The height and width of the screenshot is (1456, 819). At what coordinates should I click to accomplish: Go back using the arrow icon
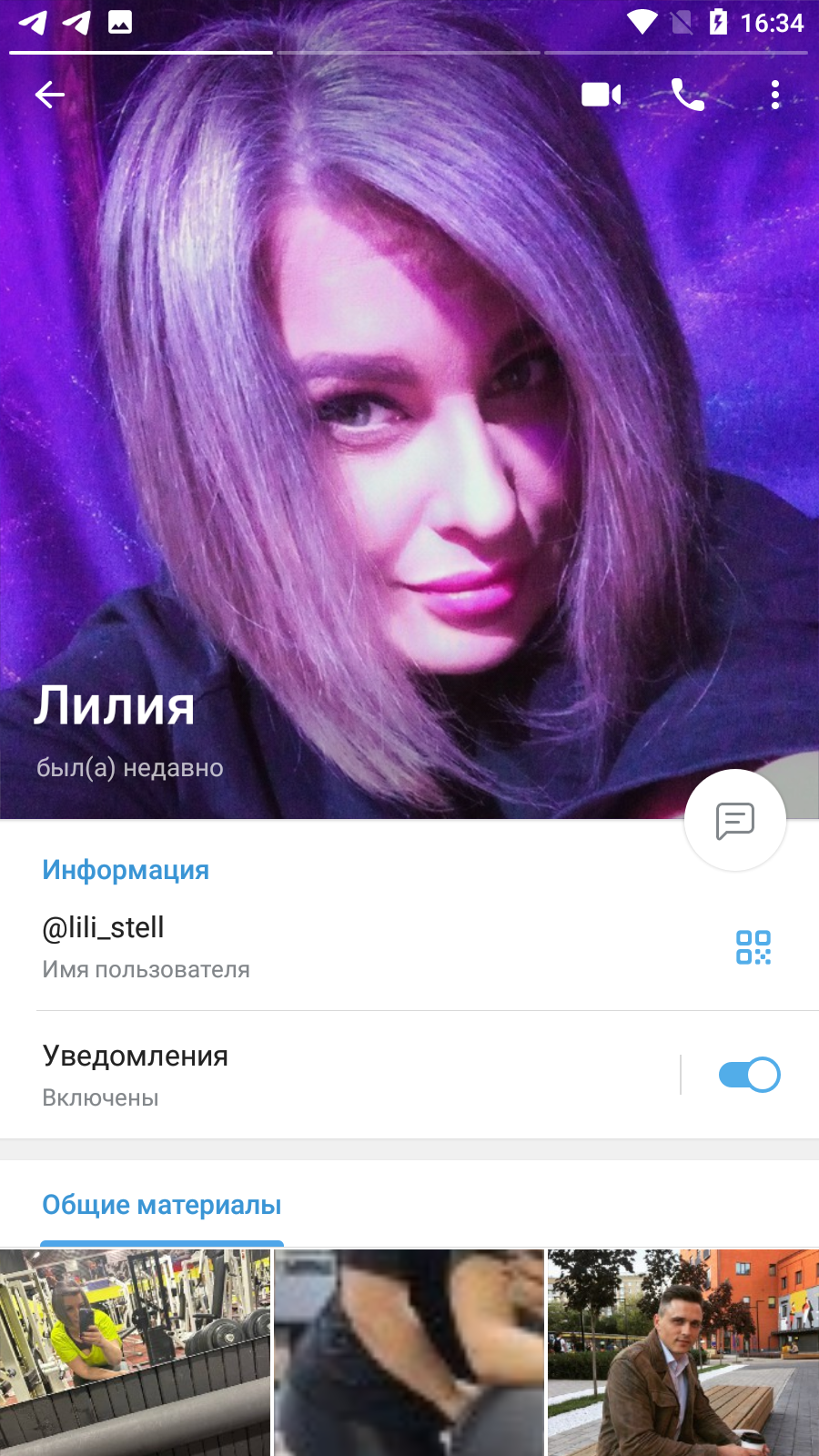tap(50, 94)
